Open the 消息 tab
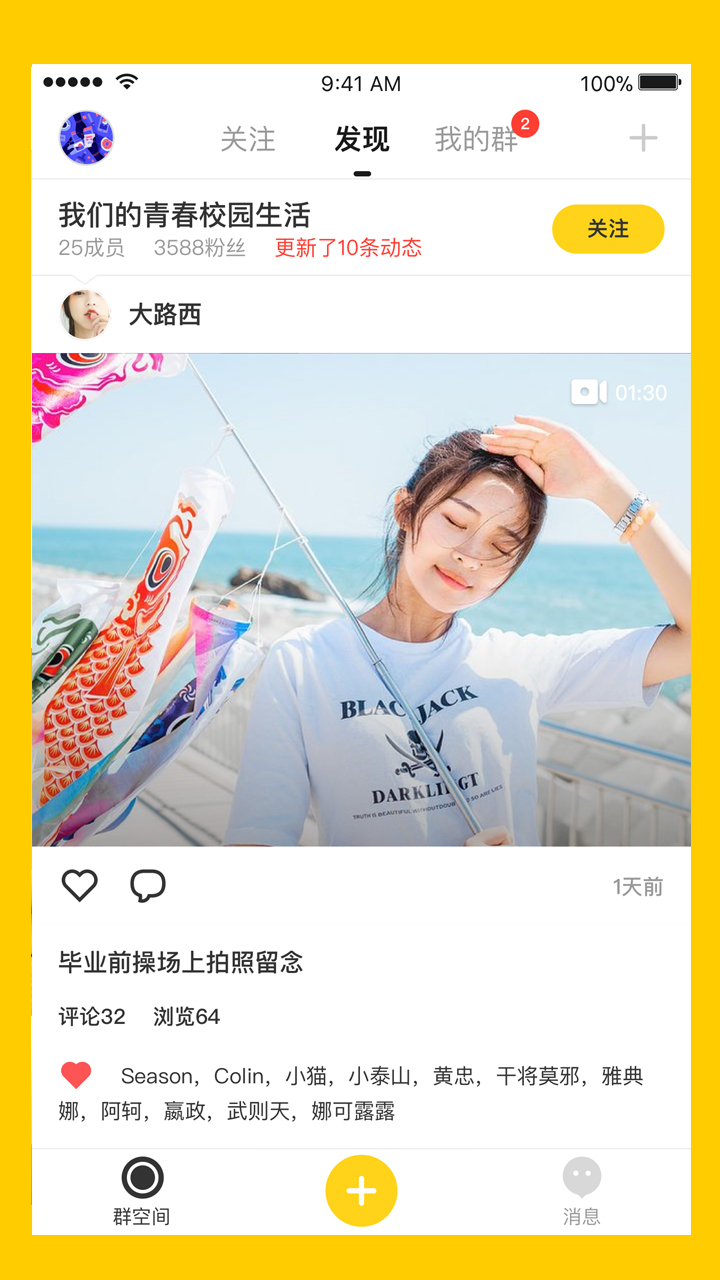This screenshot has height=1280, width=720. coord(581,1191)
